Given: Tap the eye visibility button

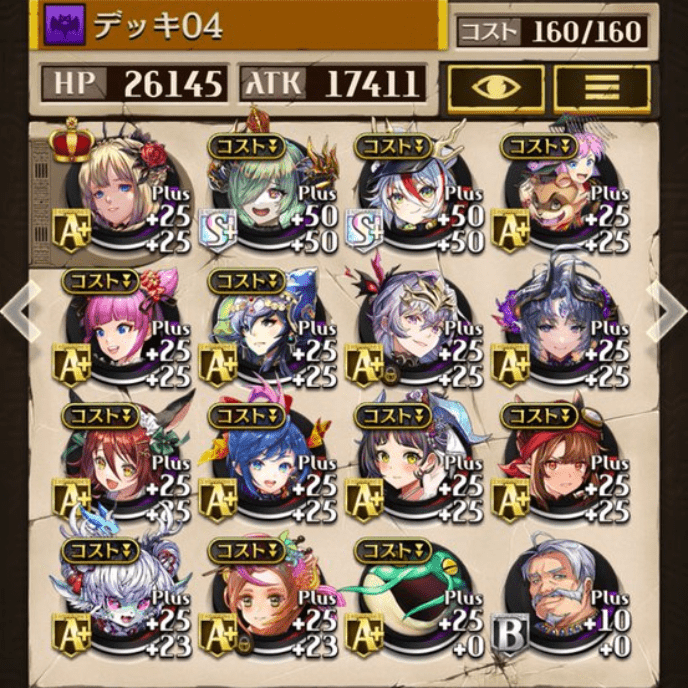Looking at the screenshot, I should click(x=495, y=87).
